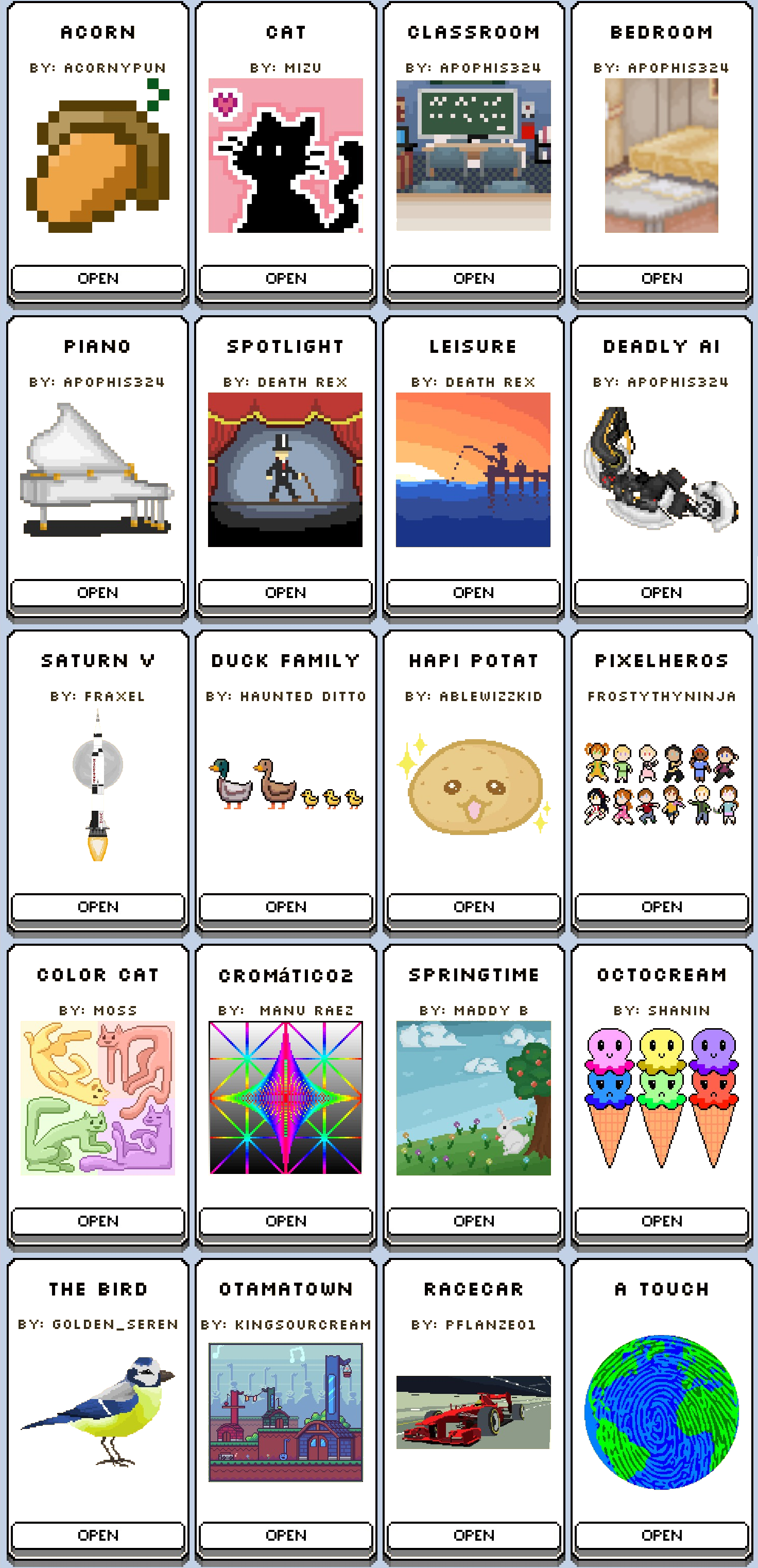Tap Open under Deadly AI

pos(661,593)
